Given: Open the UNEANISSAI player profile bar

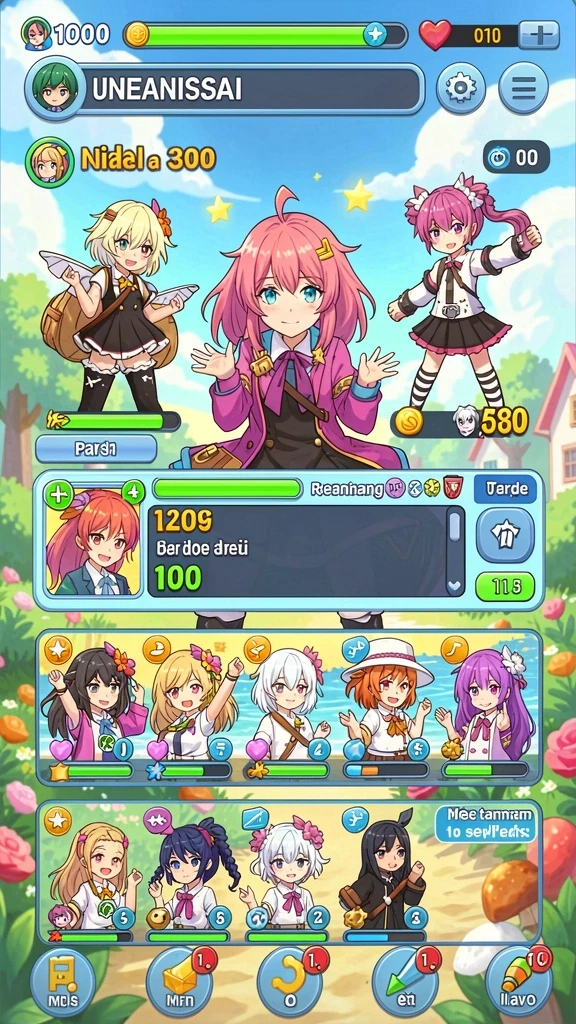Looking at the screenshot, I should pos(225,91).
